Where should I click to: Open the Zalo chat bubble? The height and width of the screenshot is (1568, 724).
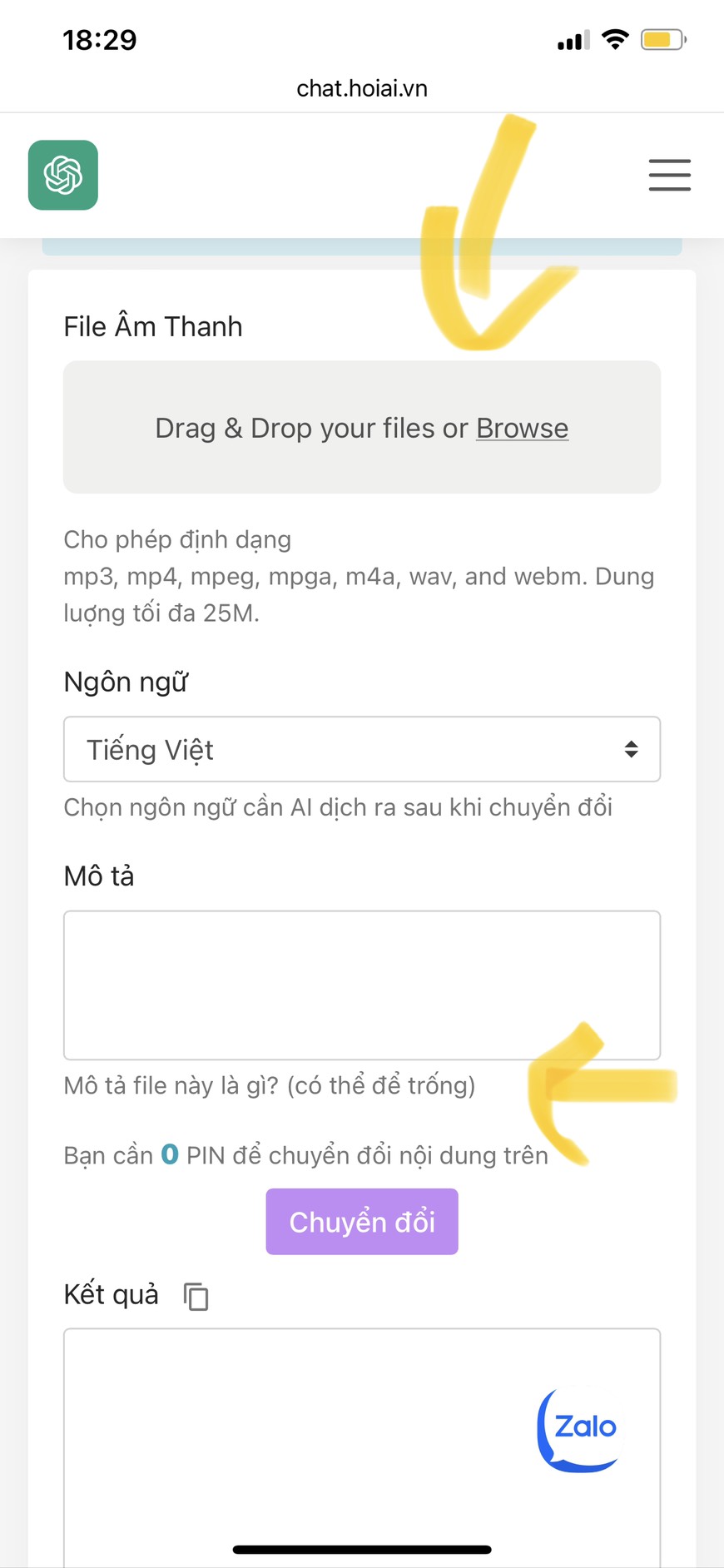click(580, 1428)
